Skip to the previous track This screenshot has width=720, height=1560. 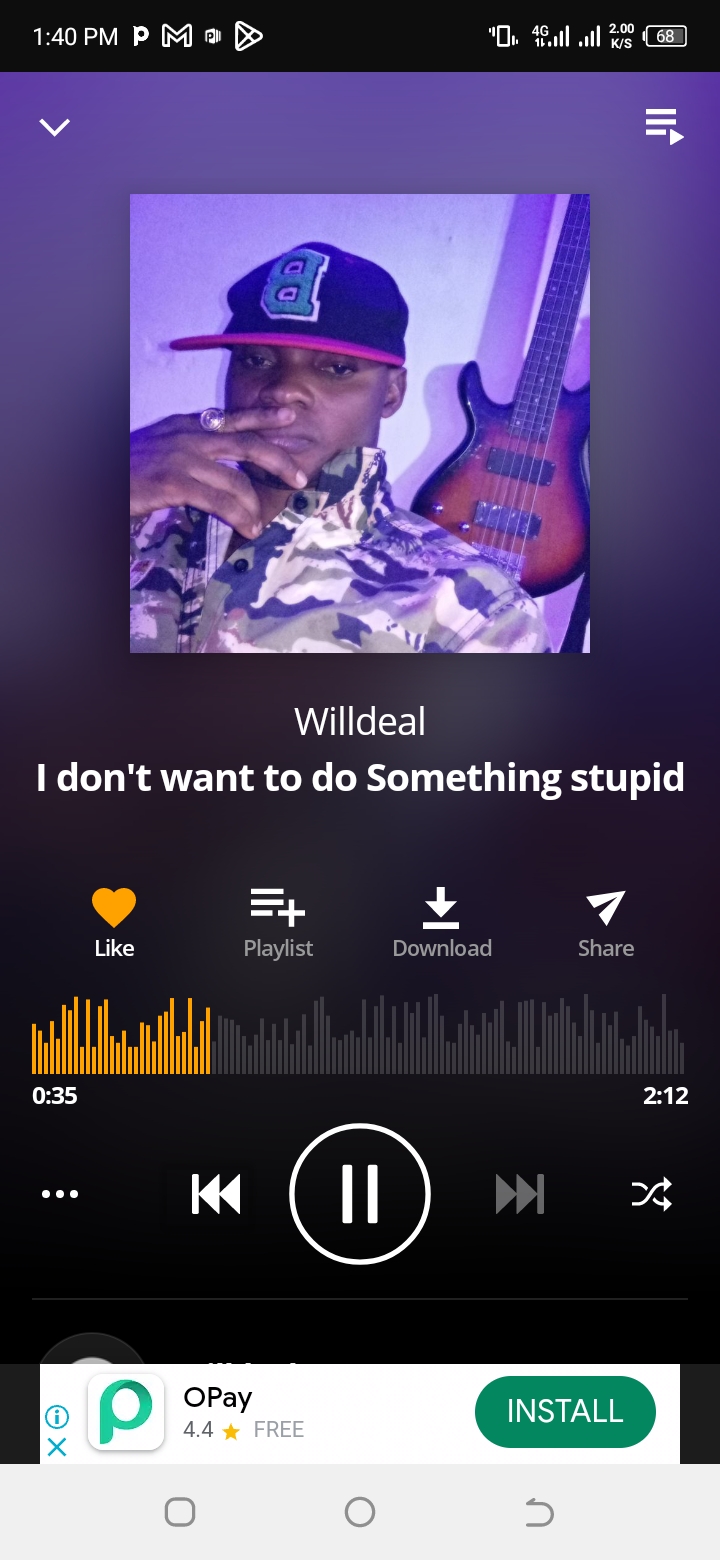tap(216, 1194)
